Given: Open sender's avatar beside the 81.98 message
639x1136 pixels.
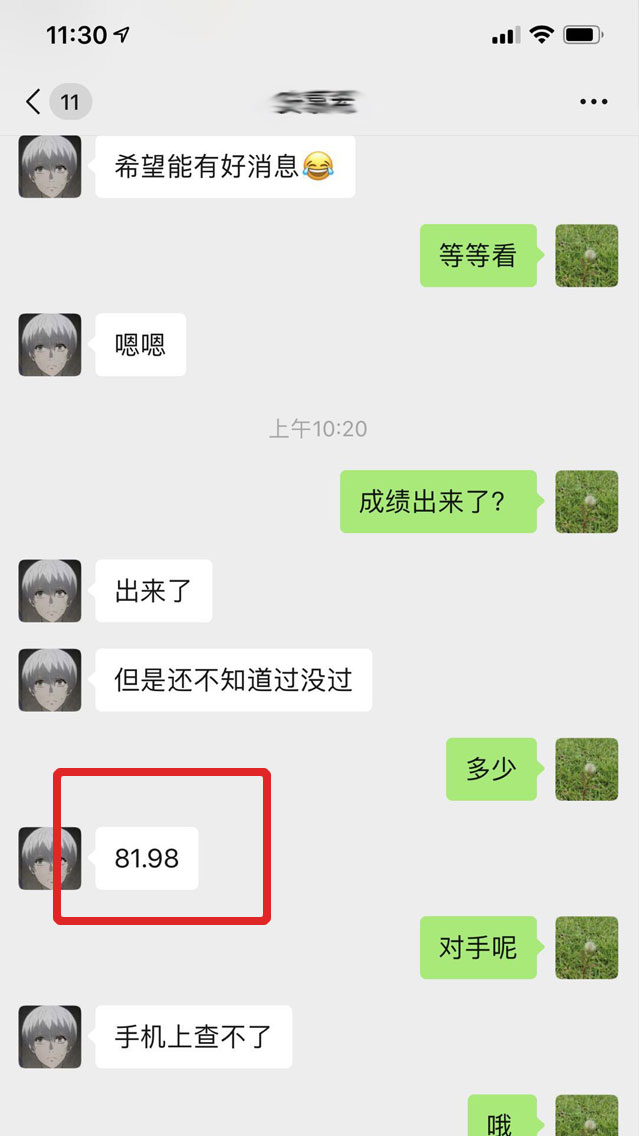Looking at the screenshot, I should tap(50, 858).
